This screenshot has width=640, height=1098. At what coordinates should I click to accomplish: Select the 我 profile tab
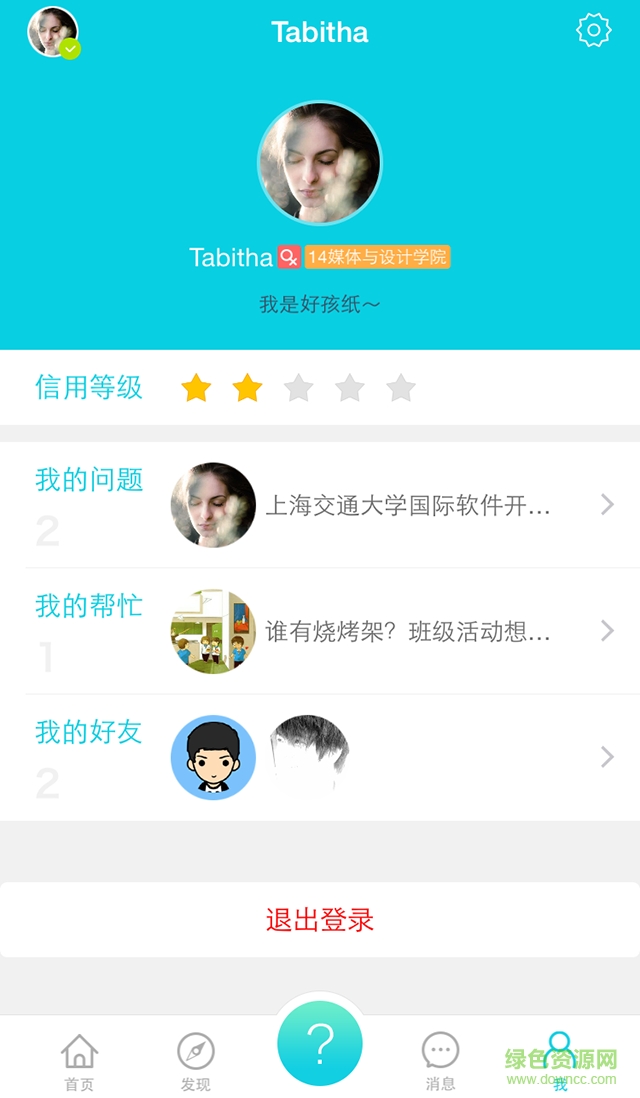(x=560, y=1060)
